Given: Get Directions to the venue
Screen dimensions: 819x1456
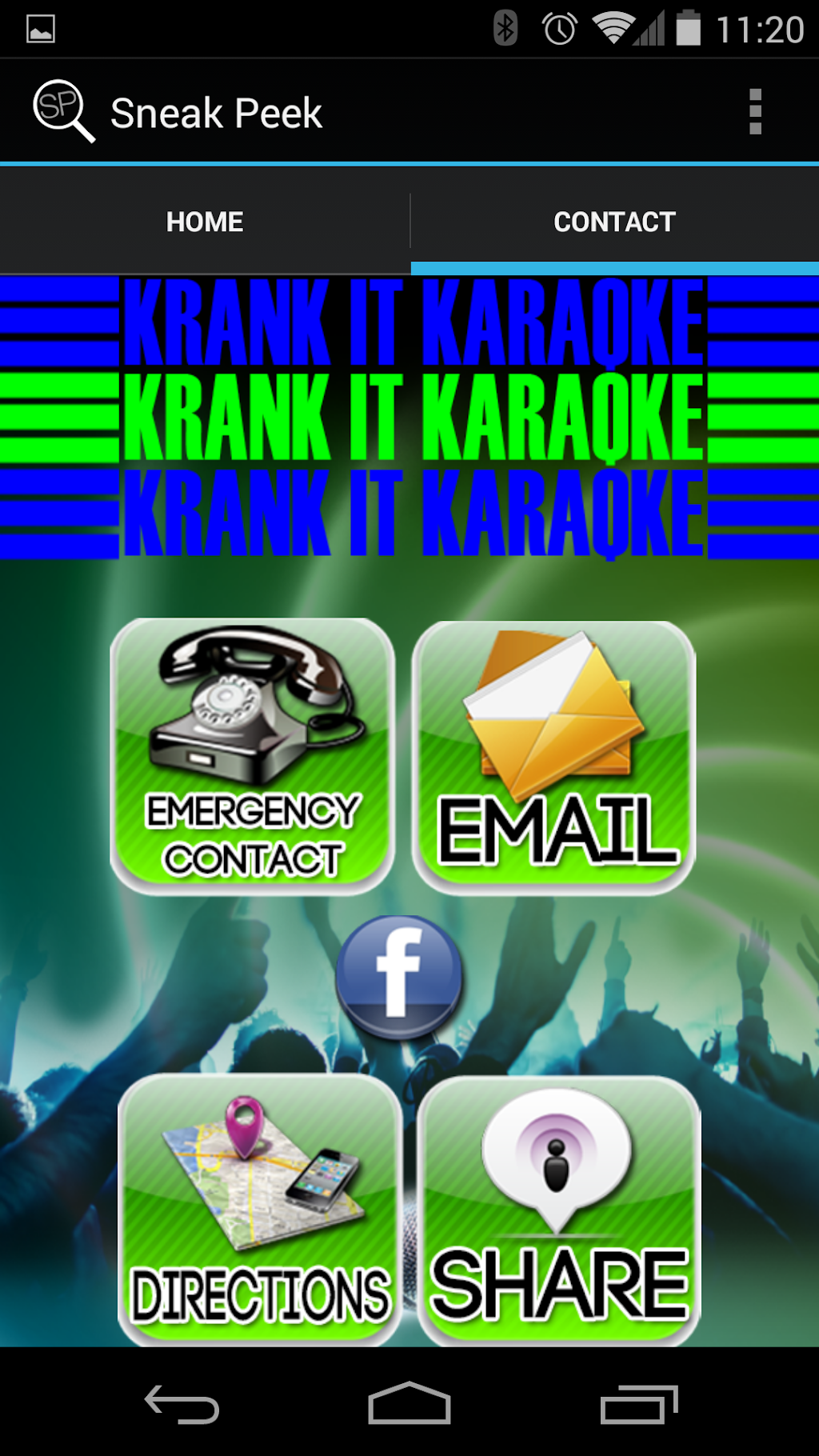Looking at the screenshot, I should (260, 1210).
